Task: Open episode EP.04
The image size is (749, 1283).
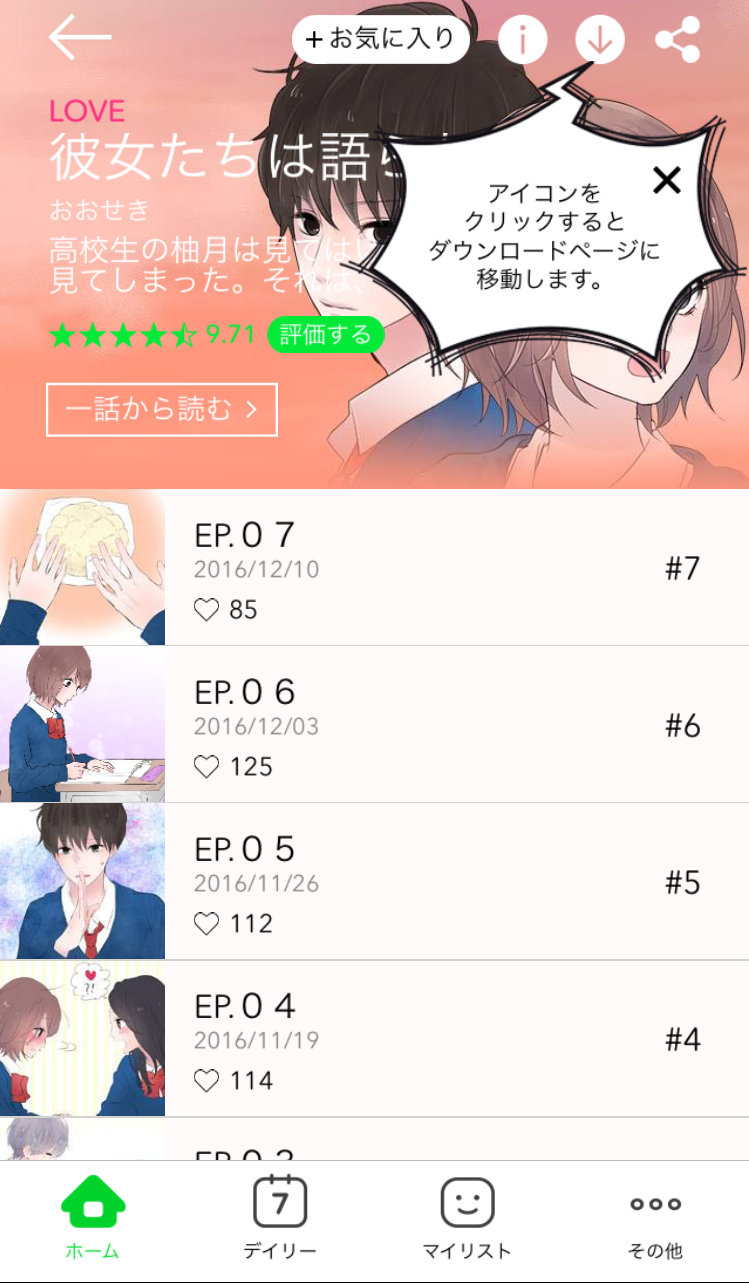Action: pyautogui.click(x=374, y=1039)
